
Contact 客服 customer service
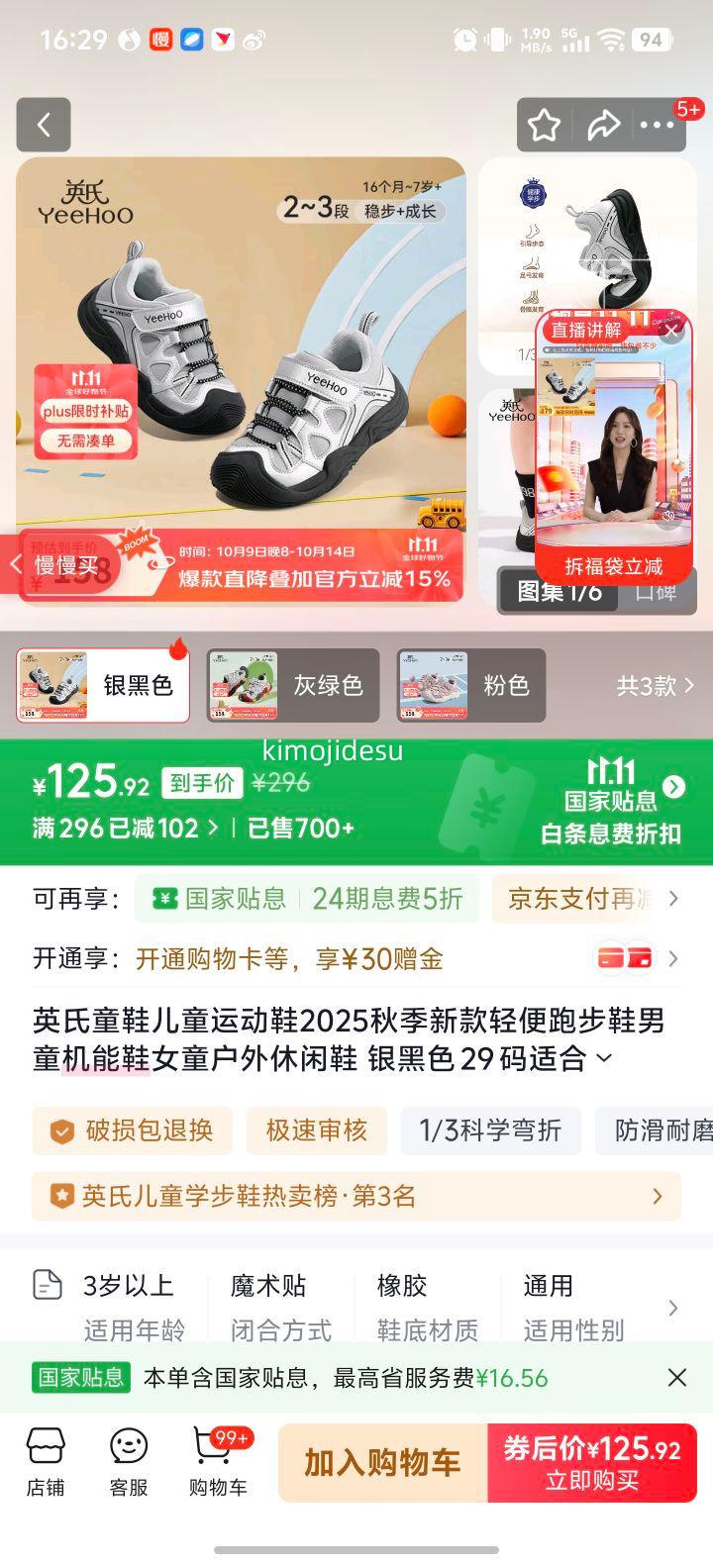coord(129,1461)
